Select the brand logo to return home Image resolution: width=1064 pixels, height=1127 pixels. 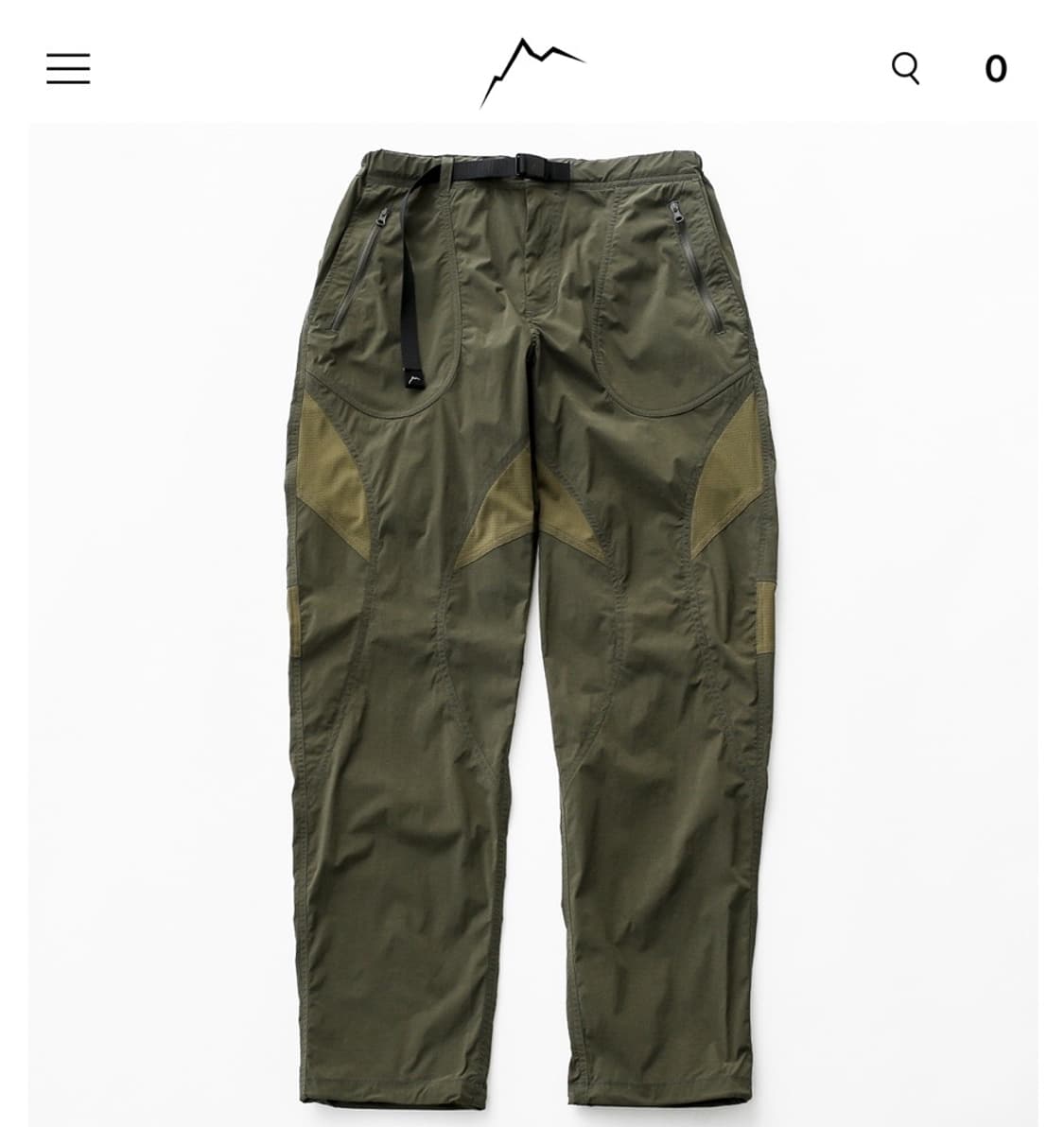pyautogui.click(x=532, y=66)
